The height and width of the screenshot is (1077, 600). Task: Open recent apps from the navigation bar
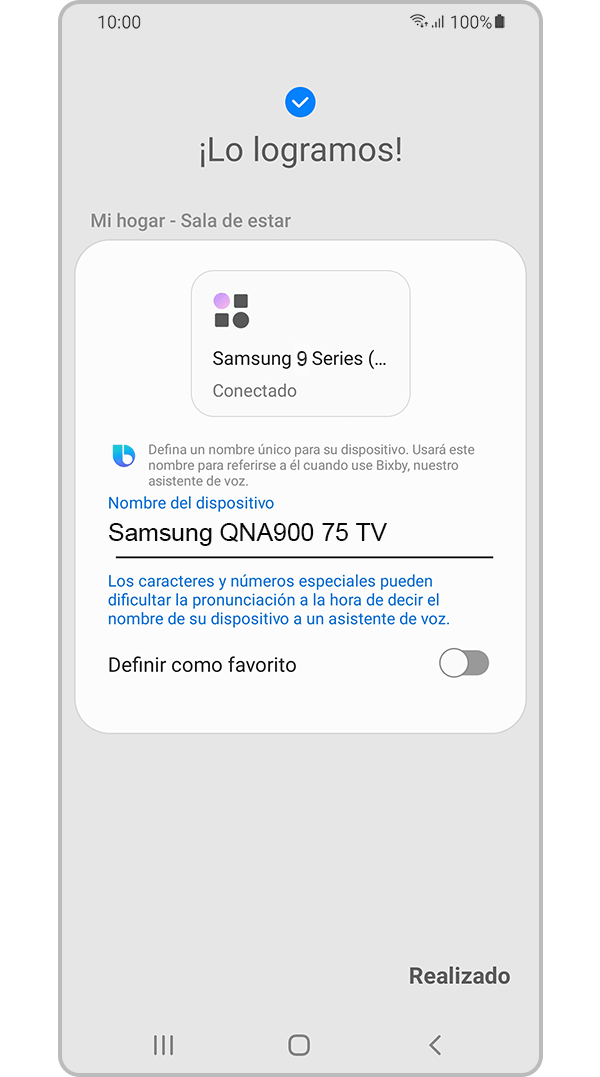click(x=163, y=1045)
